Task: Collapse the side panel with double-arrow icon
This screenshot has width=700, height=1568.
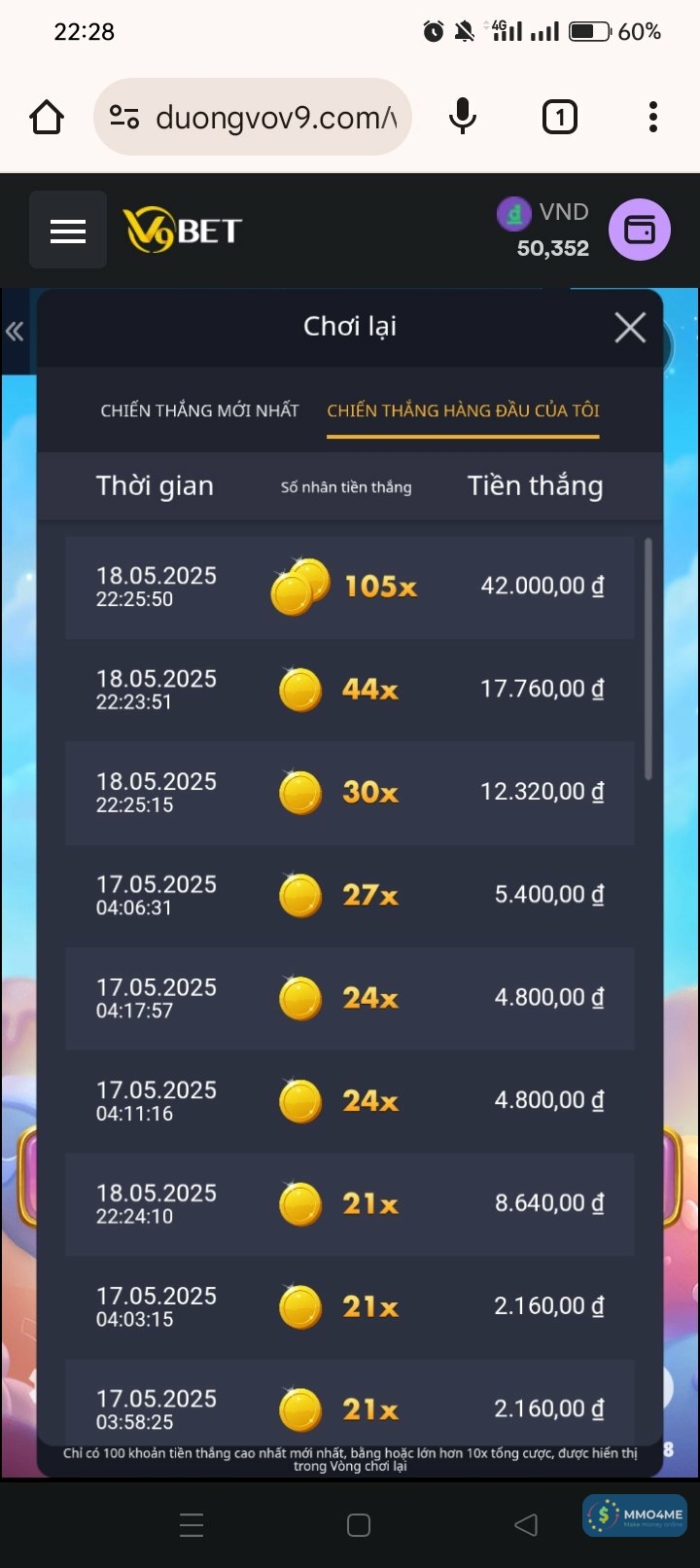Action: pyautogui.click(x=15, y=332)
